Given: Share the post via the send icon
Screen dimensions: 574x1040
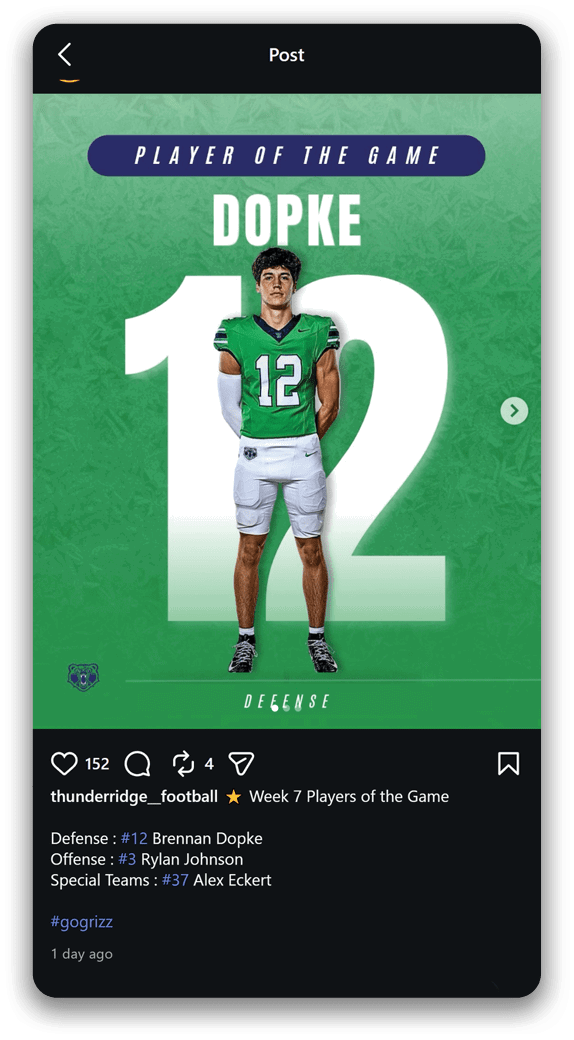Looking at the screenshot, I should pos(242,763).
